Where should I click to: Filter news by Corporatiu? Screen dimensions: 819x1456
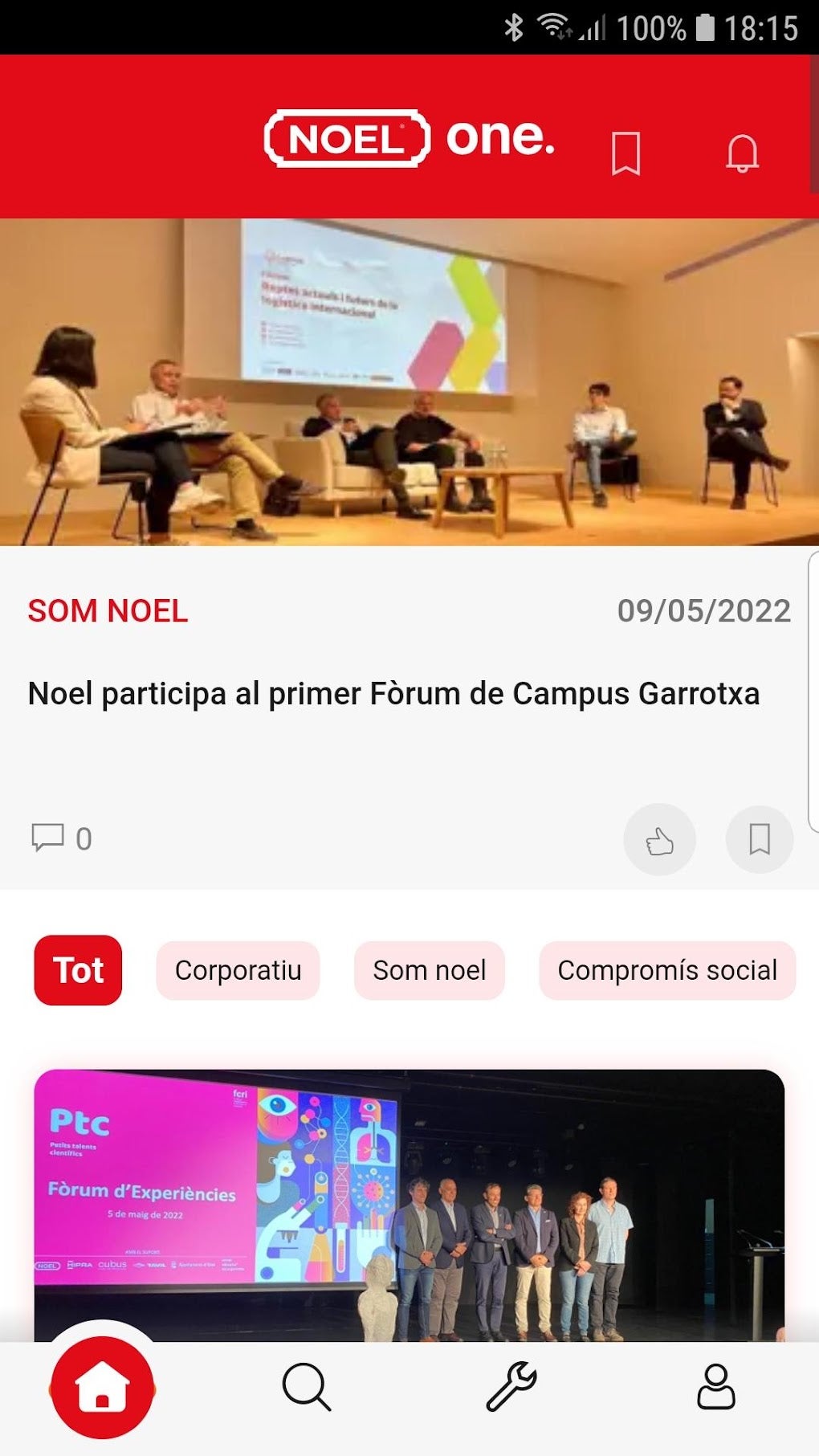238,970
